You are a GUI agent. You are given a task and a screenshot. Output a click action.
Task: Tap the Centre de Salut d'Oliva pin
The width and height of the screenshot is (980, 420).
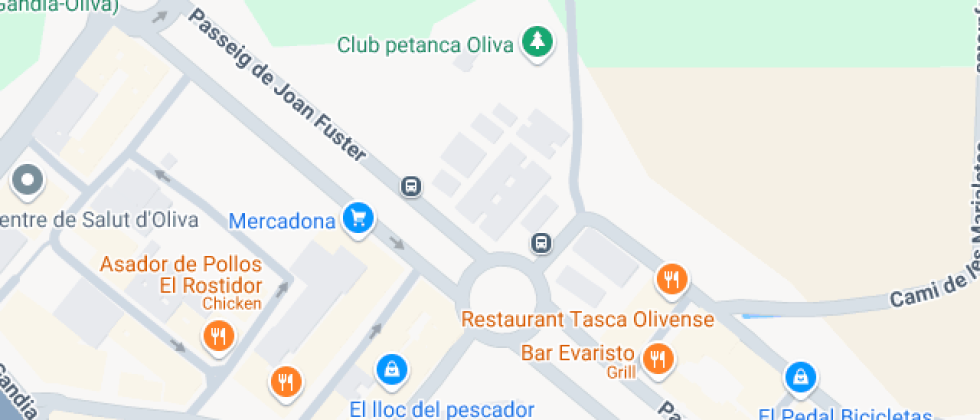(x=27, y=181)
